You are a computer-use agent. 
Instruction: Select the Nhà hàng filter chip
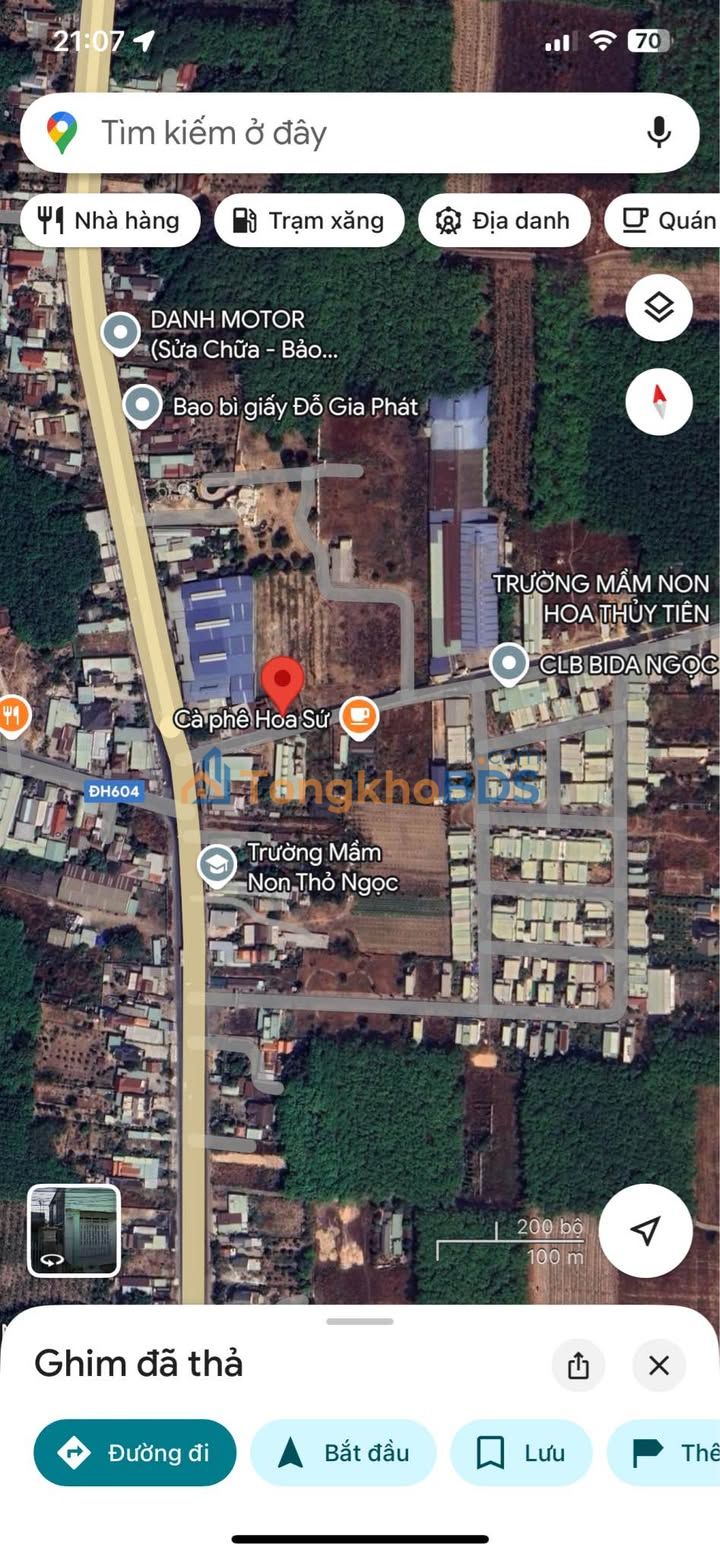click(x=109, y=221)
